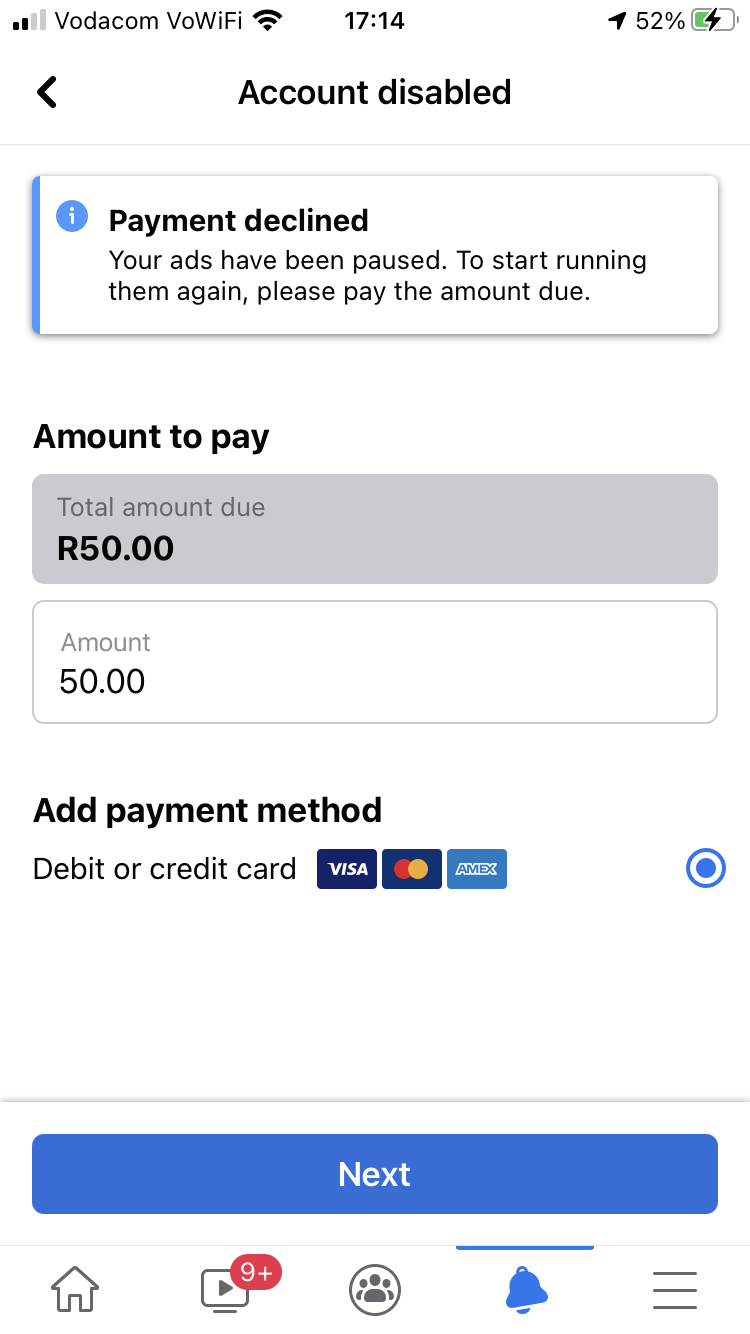Click the blue info icon on Payment declined

coord(71,216)
